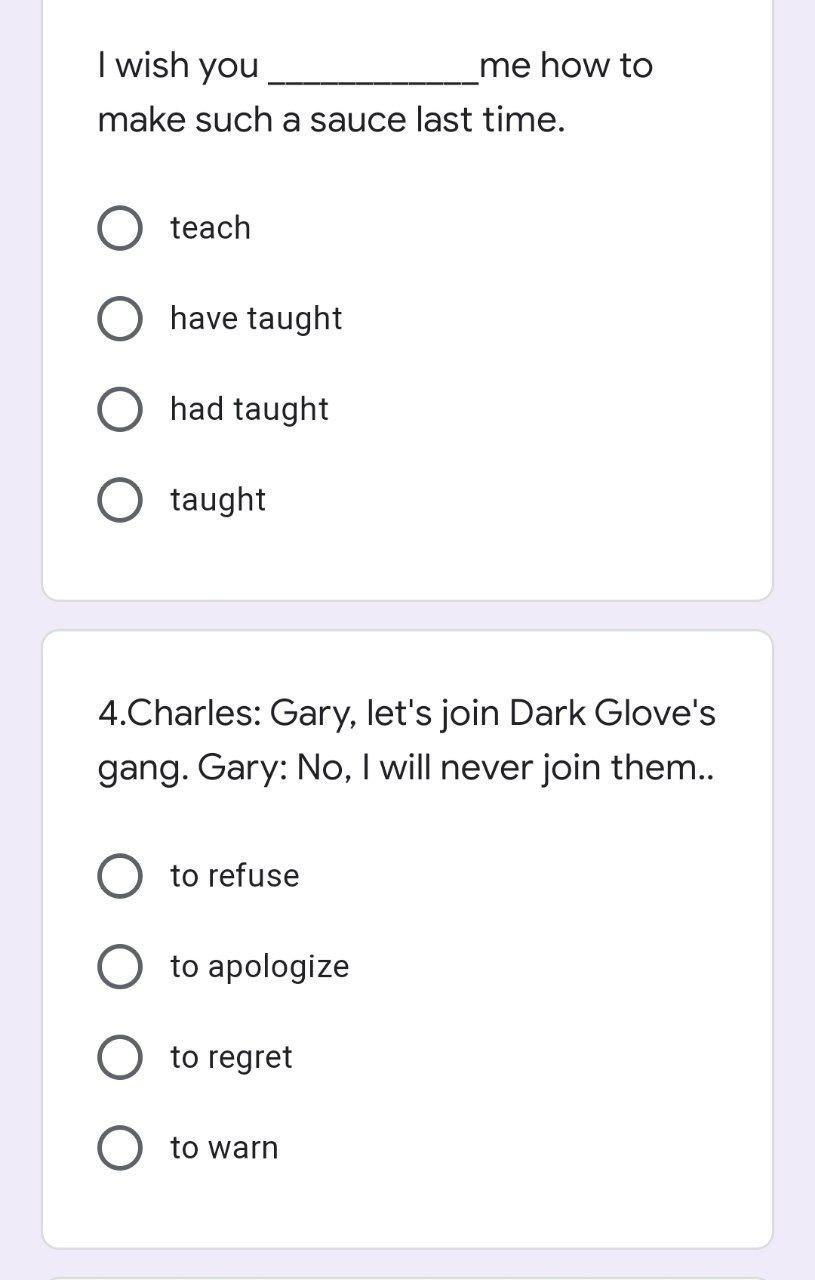Viewport: 815px width, 1280px height.
Task: Pick the 'had taught' option
Action: tap(120, 410)
